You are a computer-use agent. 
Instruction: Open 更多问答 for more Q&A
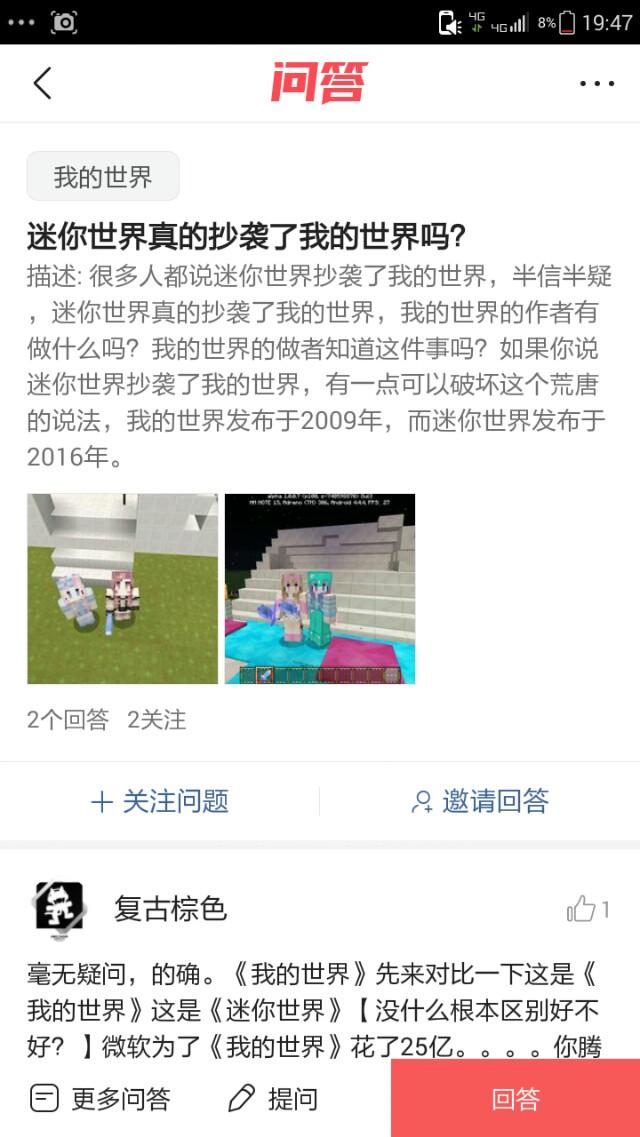coord(100,1099)
